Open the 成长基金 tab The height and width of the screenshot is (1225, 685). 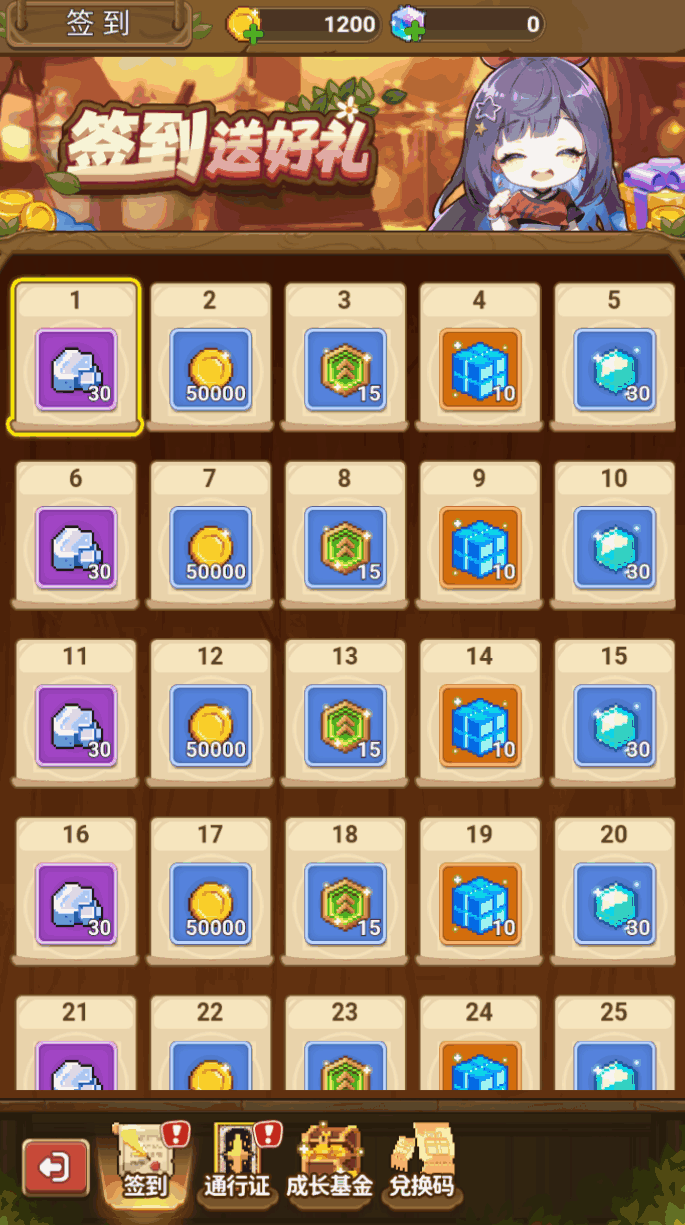[329, 1162]
